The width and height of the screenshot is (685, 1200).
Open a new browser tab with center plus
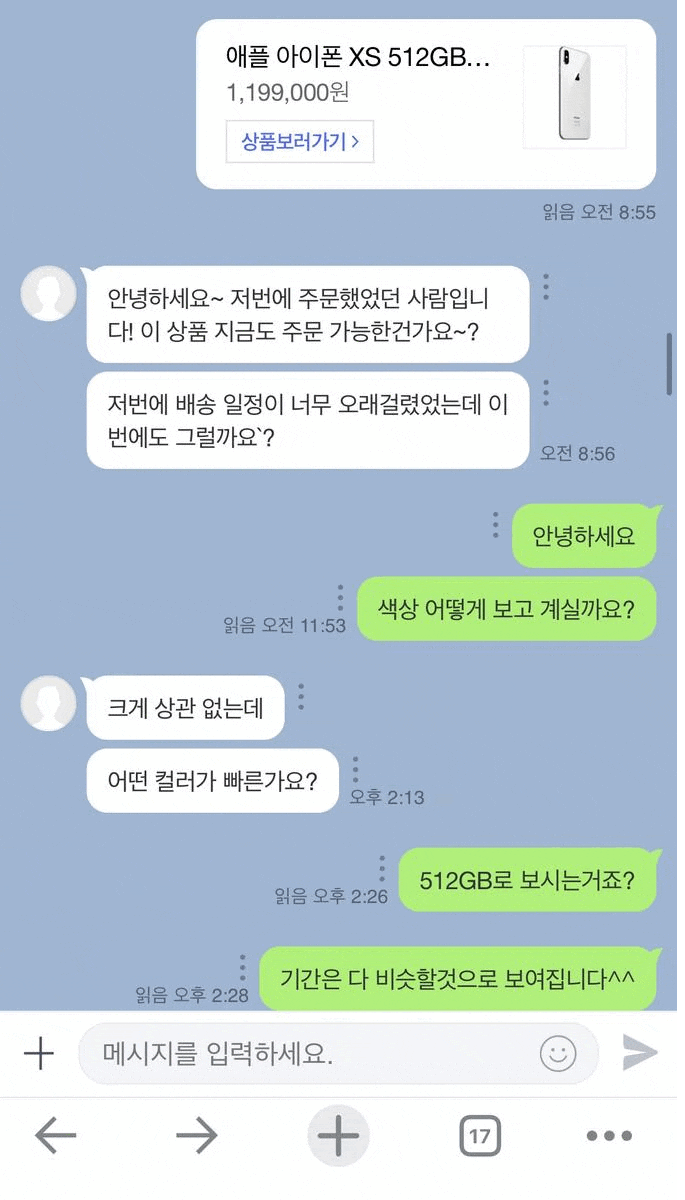coord(338,1136)
